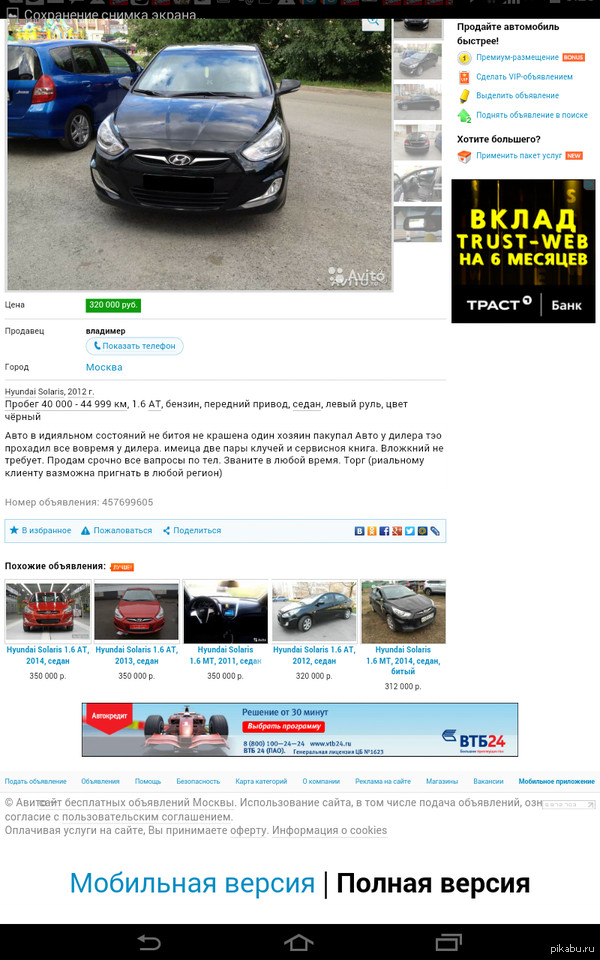Choose 'Выделить объявление' option
Viewport: 600px width, 960px height.
click(517, 96)
